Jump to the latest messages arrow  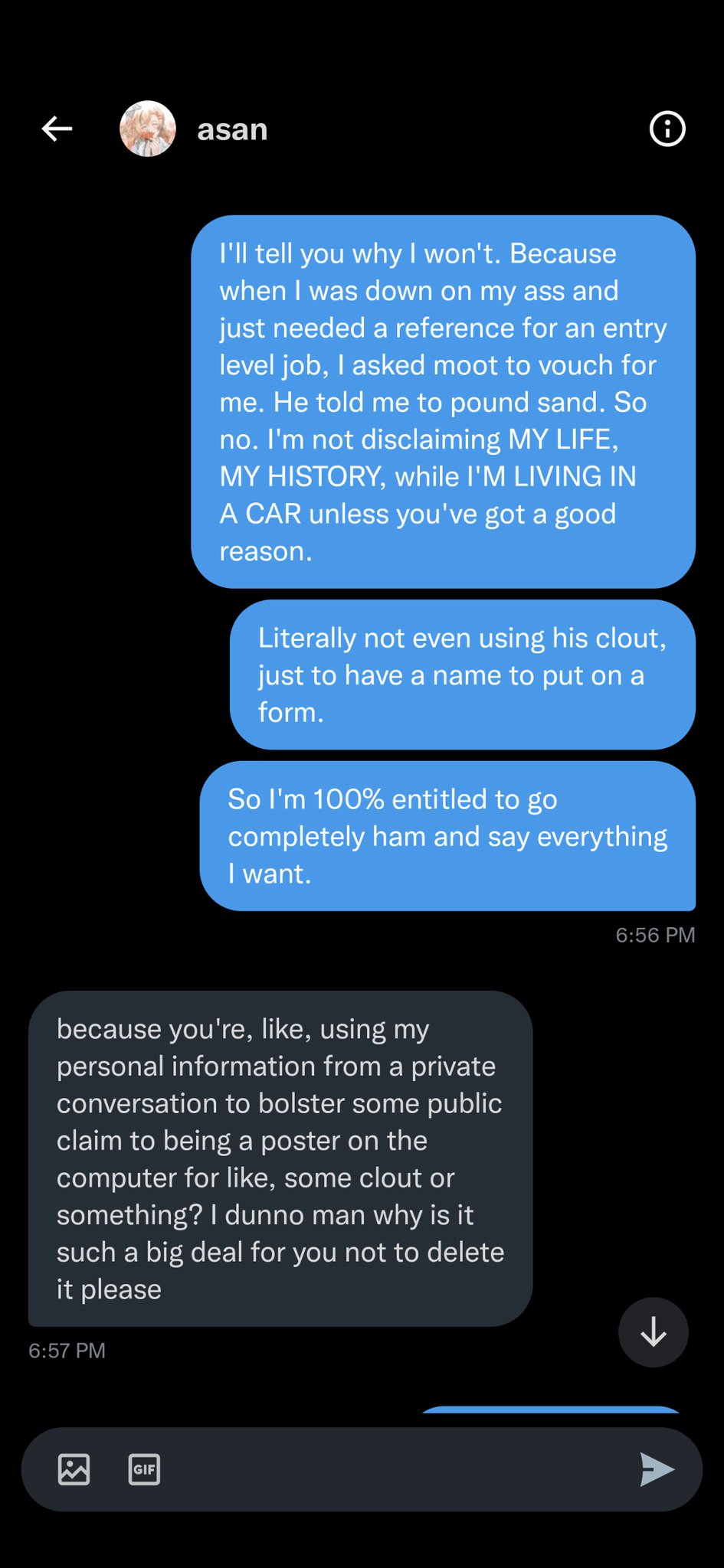(653, 1333)
